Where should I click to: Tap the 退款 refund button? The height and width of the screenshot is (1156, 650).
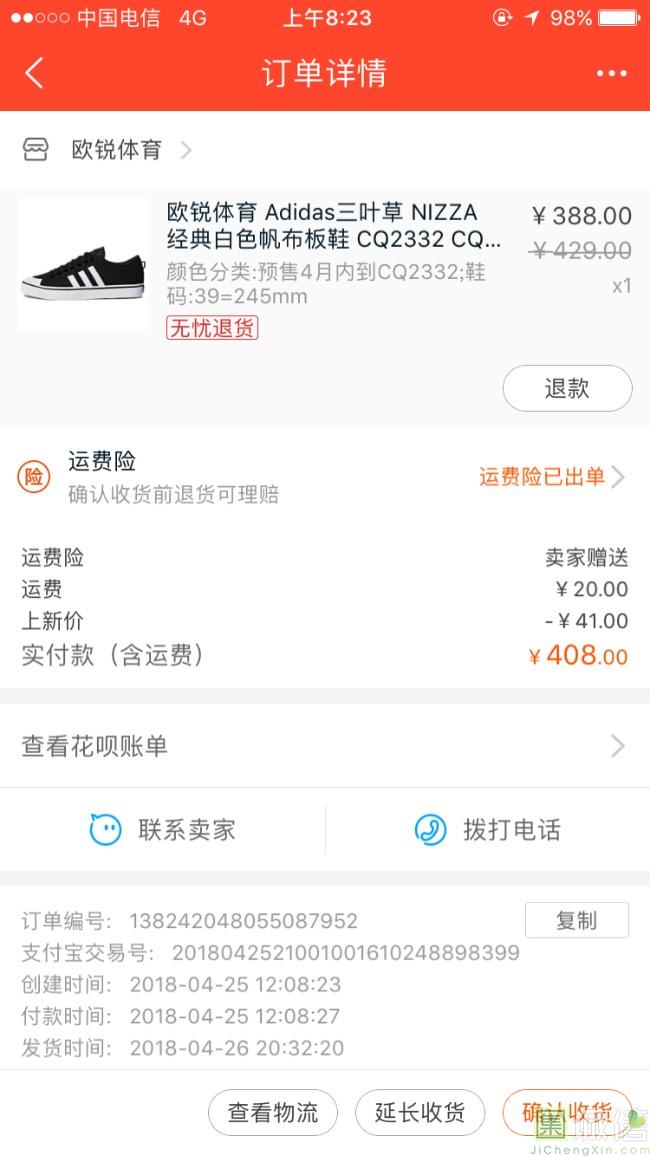[x=567, y=388]
